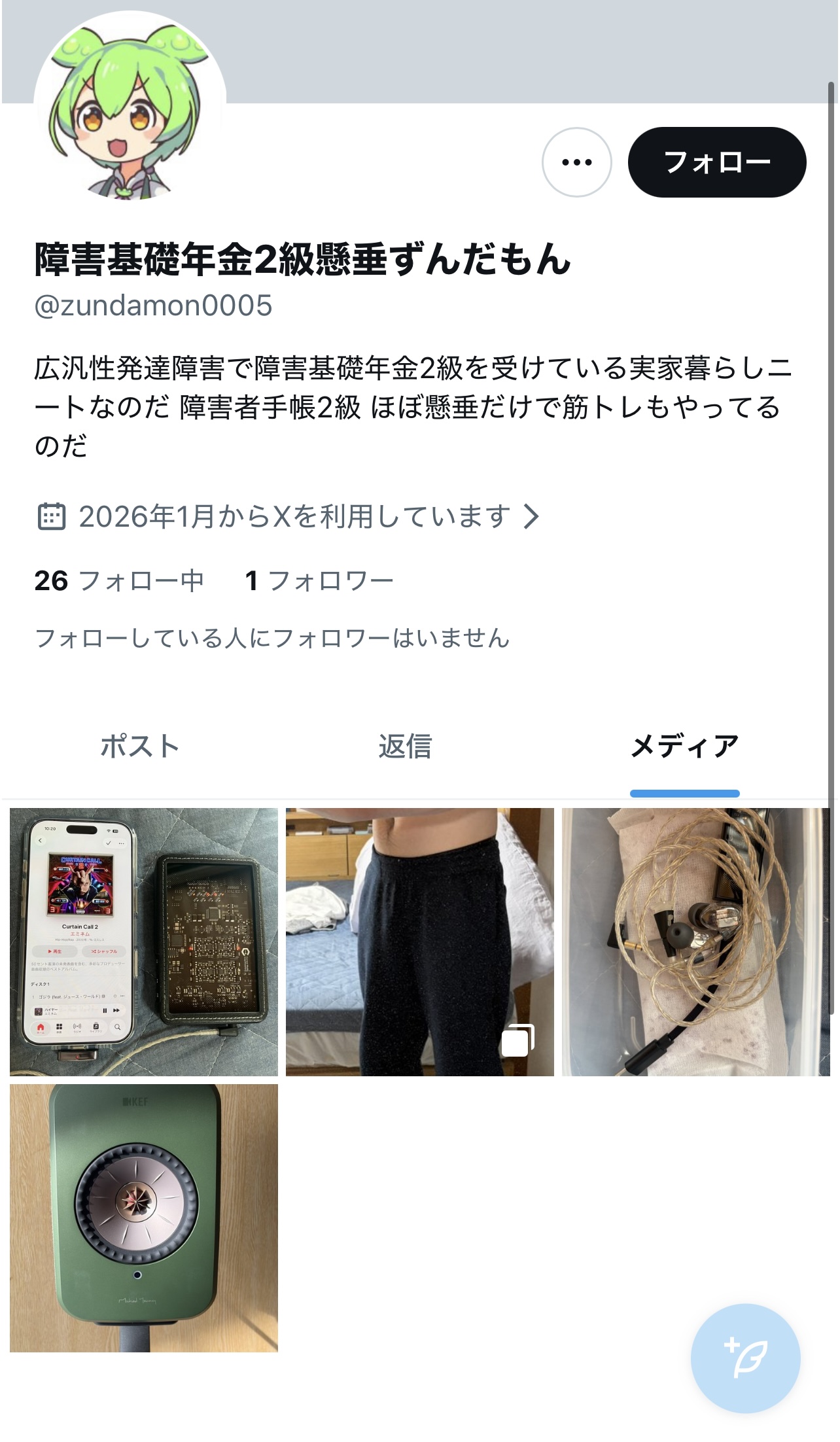Open the Curtain Call 2 phone photo

click(144, 942)
